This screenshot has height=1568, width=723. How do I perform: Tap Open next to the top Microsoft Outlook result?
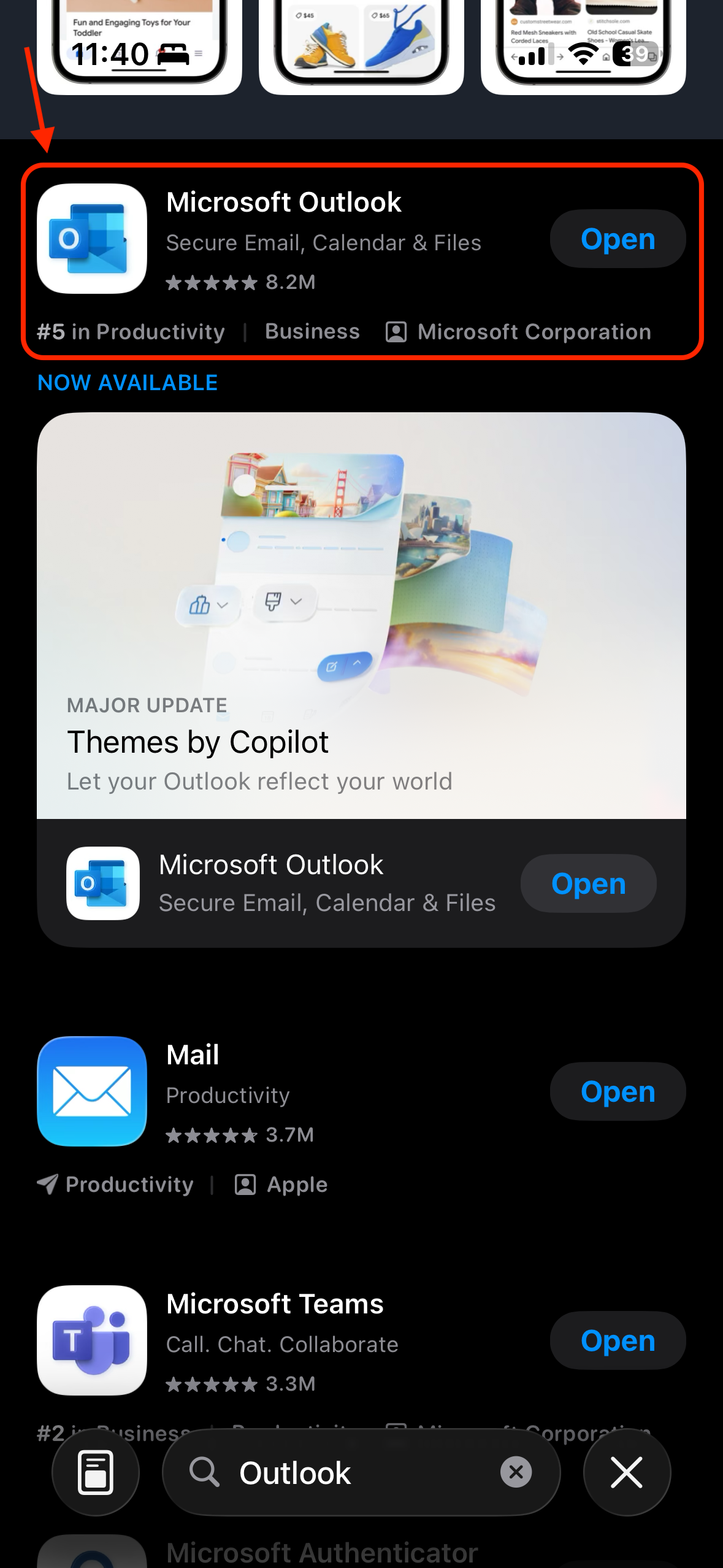click(x=617, y=239)
